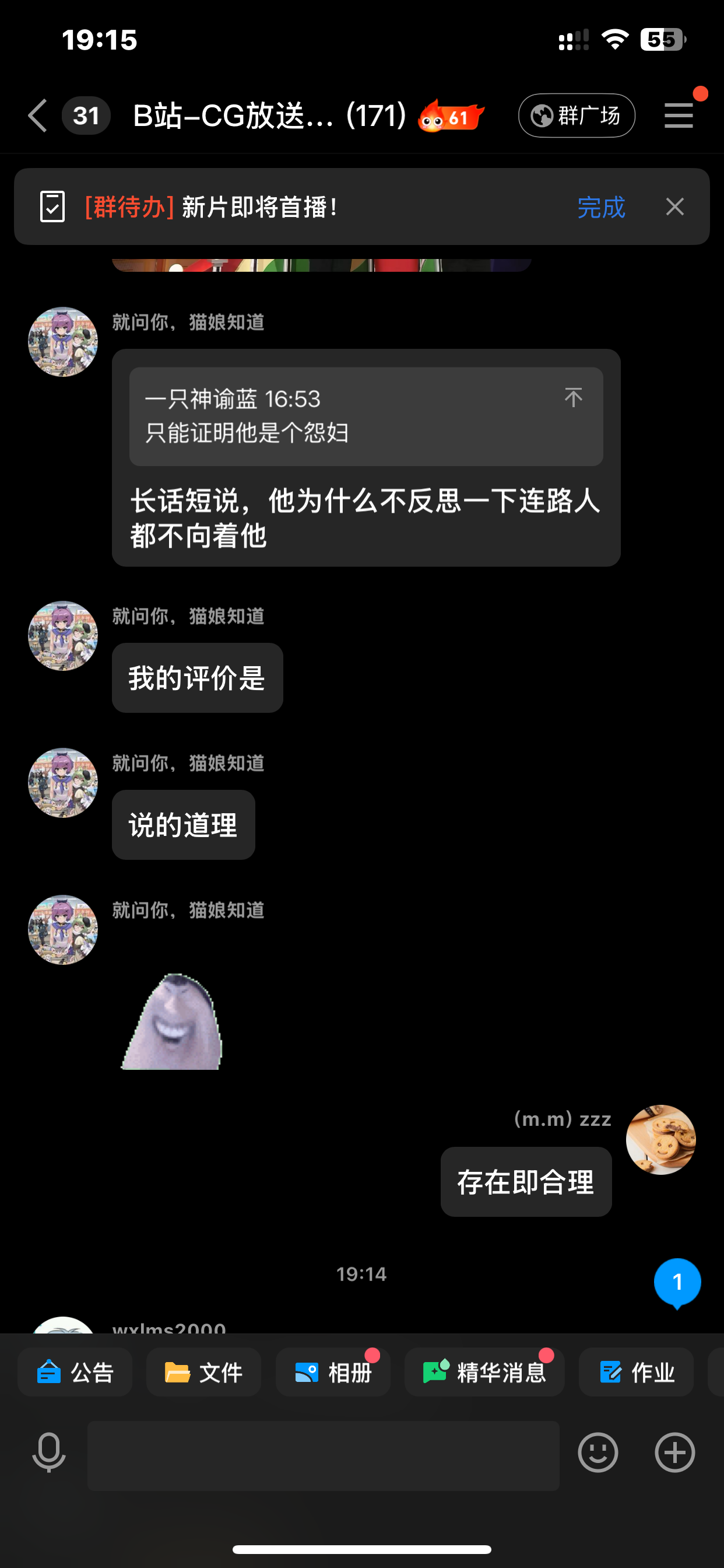This screenshot has height=1568, width=724.
Task: Open the 精华消息 highlights shortcut
Action: (484, 1372)
